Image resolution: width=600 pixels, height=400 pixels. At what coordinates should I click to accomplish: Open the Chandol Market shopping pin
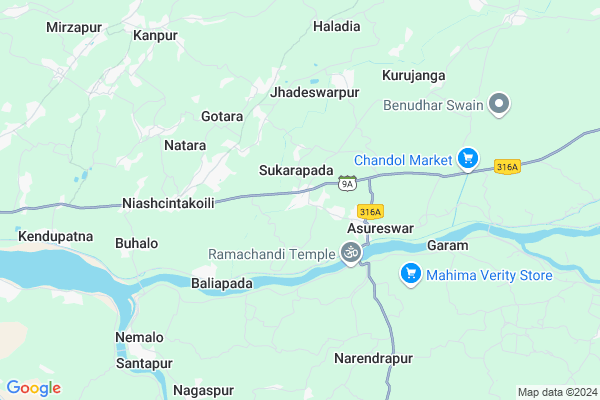pos(467,158)
